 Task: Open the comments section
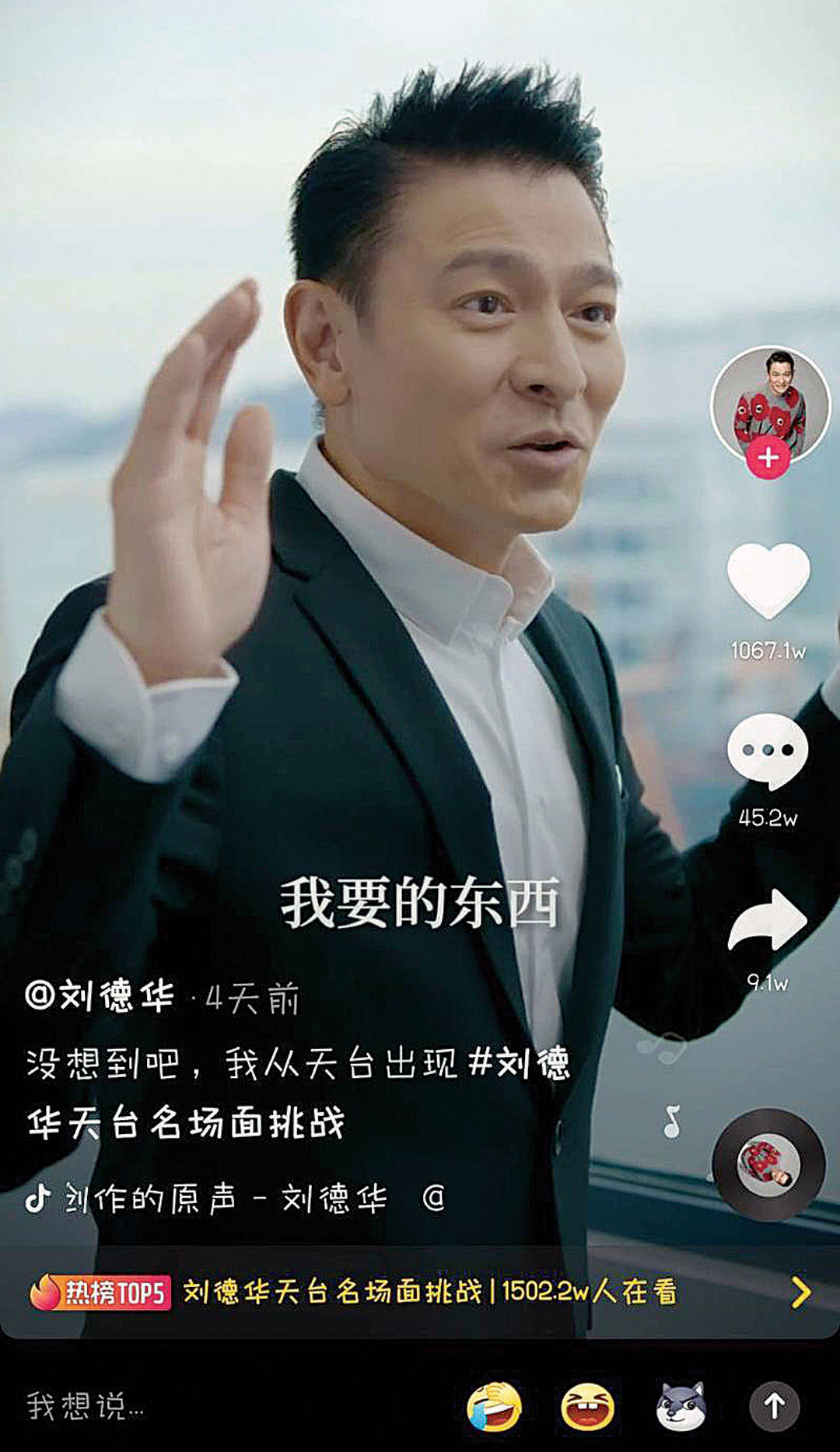[x=768, y=750]
